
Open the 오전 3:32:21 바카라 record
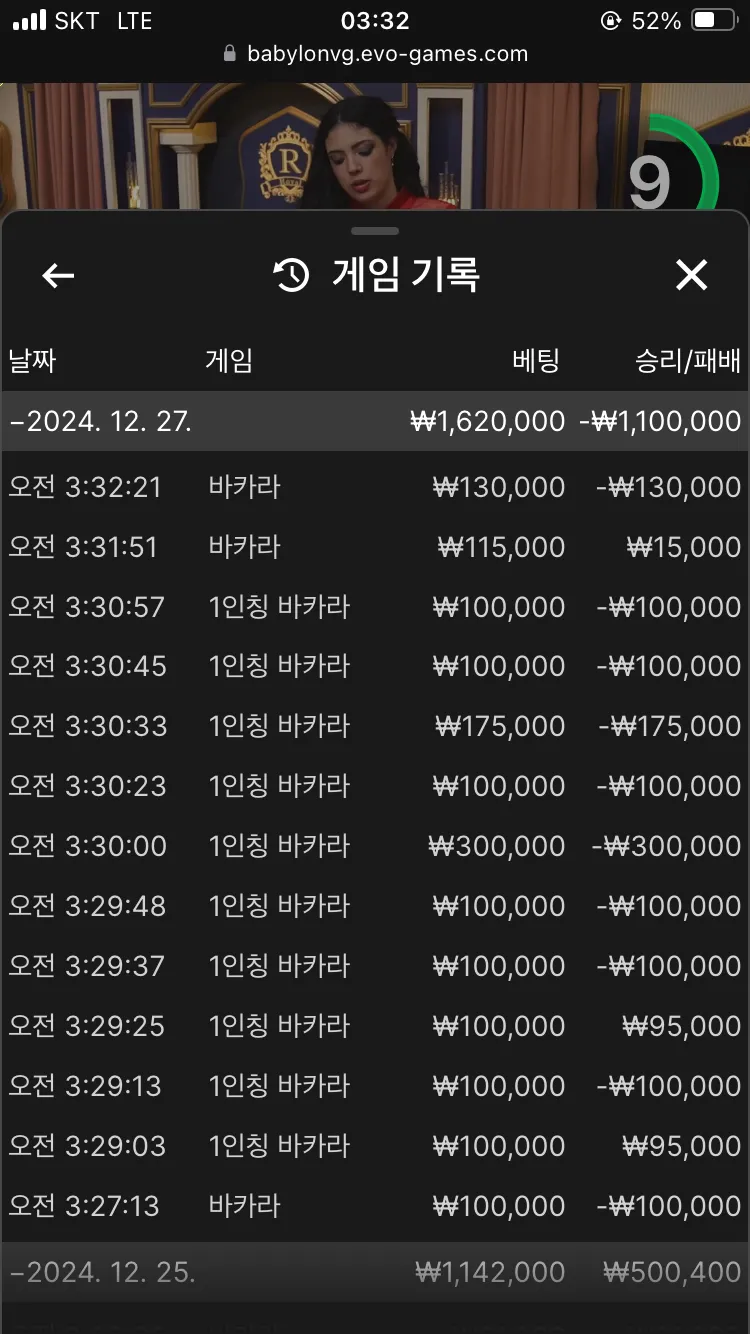point(375,487)
